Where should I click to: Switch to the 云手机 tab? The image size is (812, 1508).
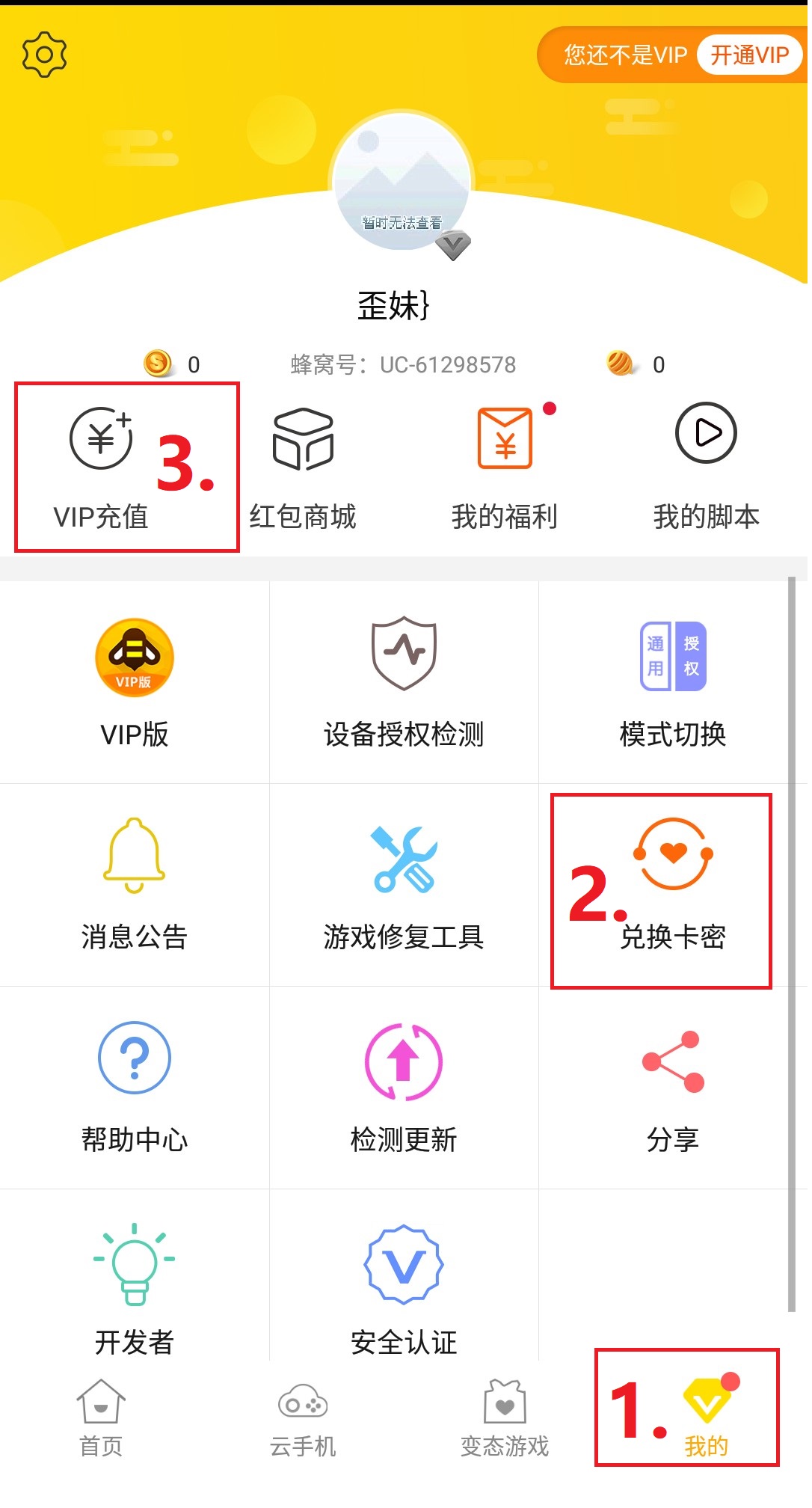[x=303, y=1419]
